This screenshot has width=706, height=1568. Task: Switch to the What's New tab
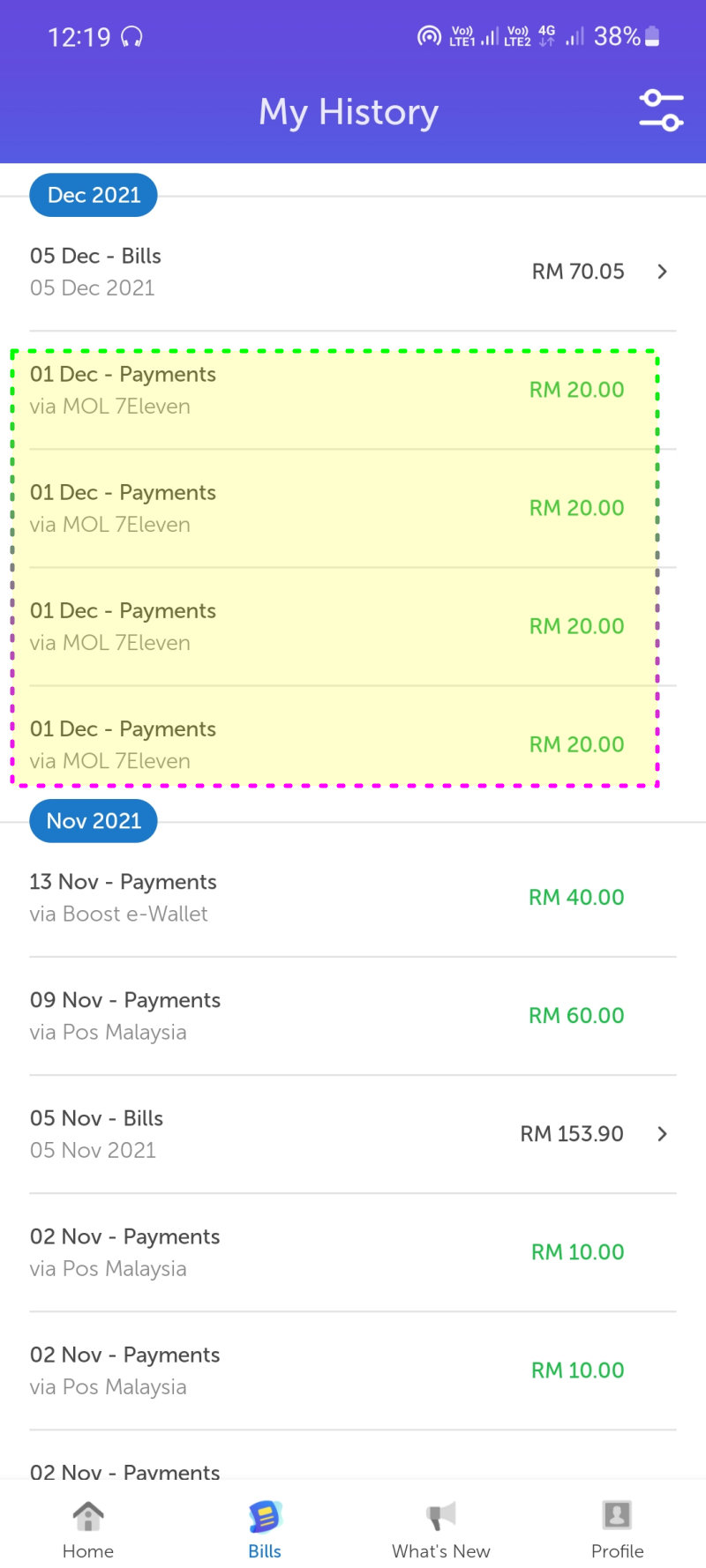[x=441, y=1529]
